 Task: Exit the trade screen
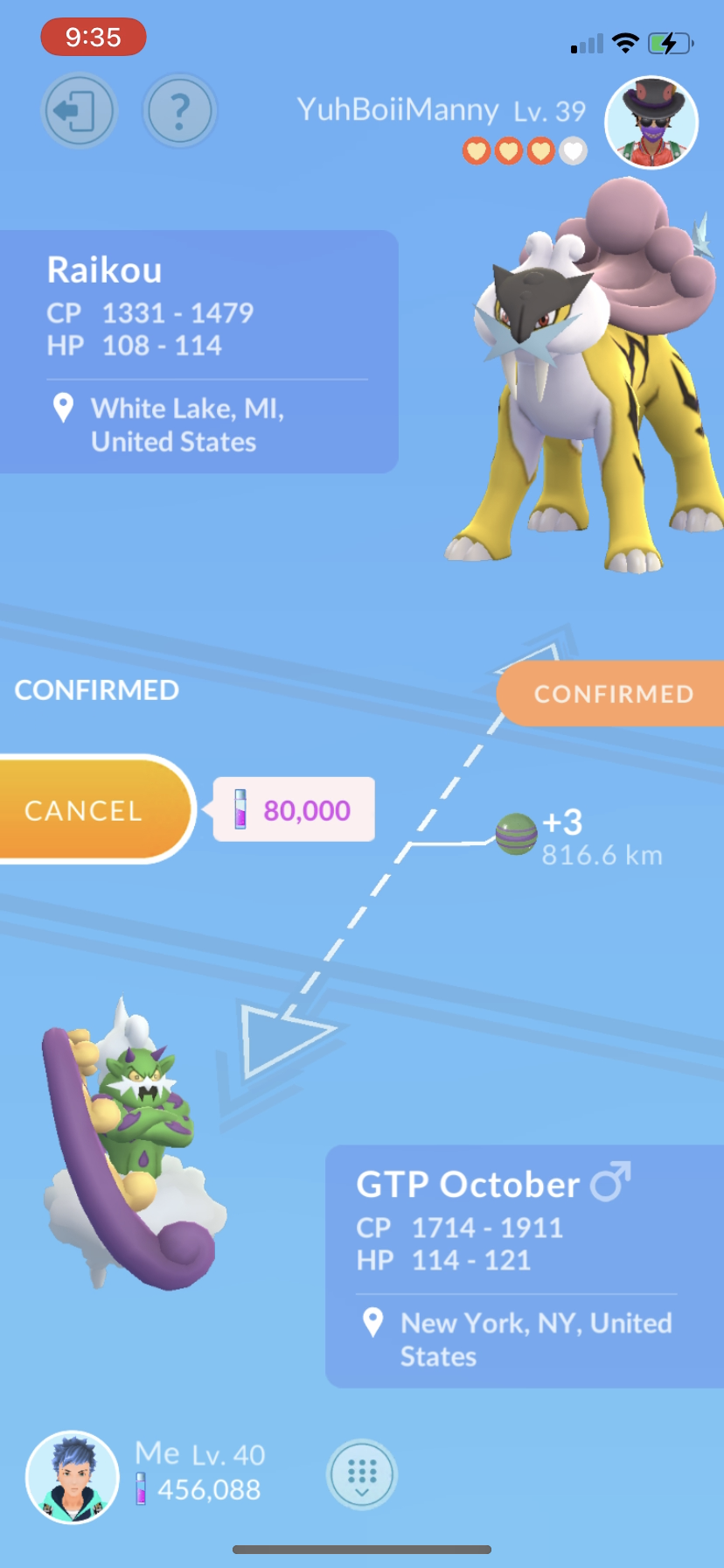(x=78, y=111)
